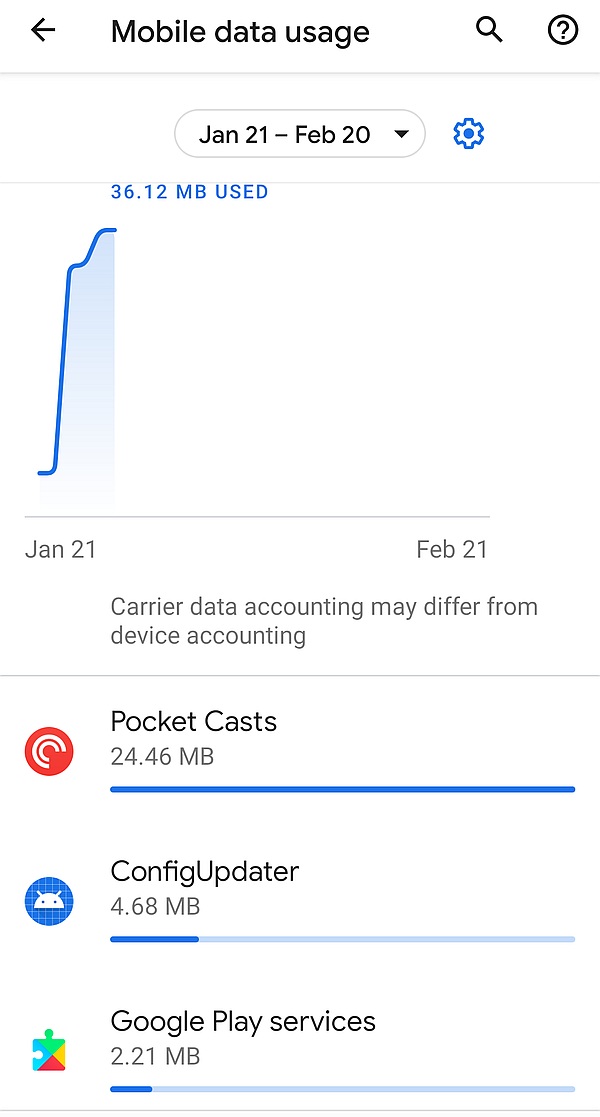The height and width of the screenshot is (1117, 600).
Task: Go back from Mobile data usage
Action: pos(44,31)
